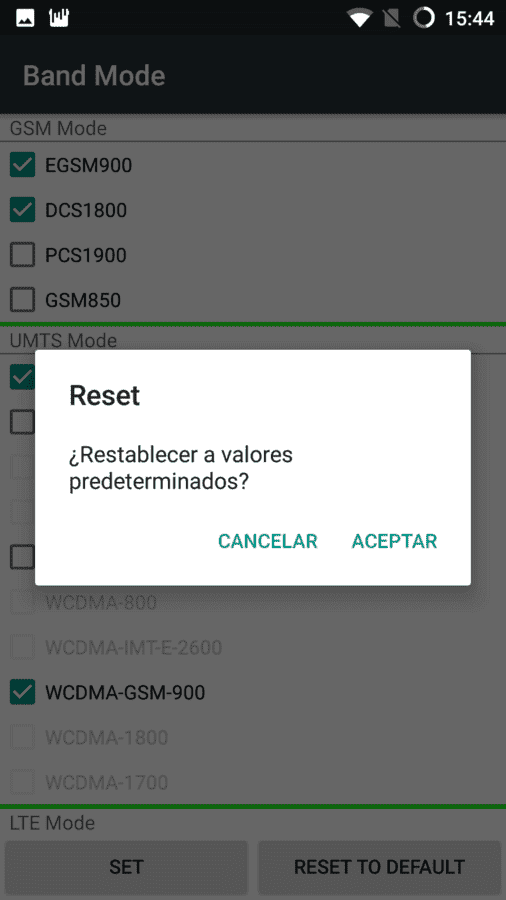
Task: Dismiss the dialog with CANCELAR
Action: [267, 541]
